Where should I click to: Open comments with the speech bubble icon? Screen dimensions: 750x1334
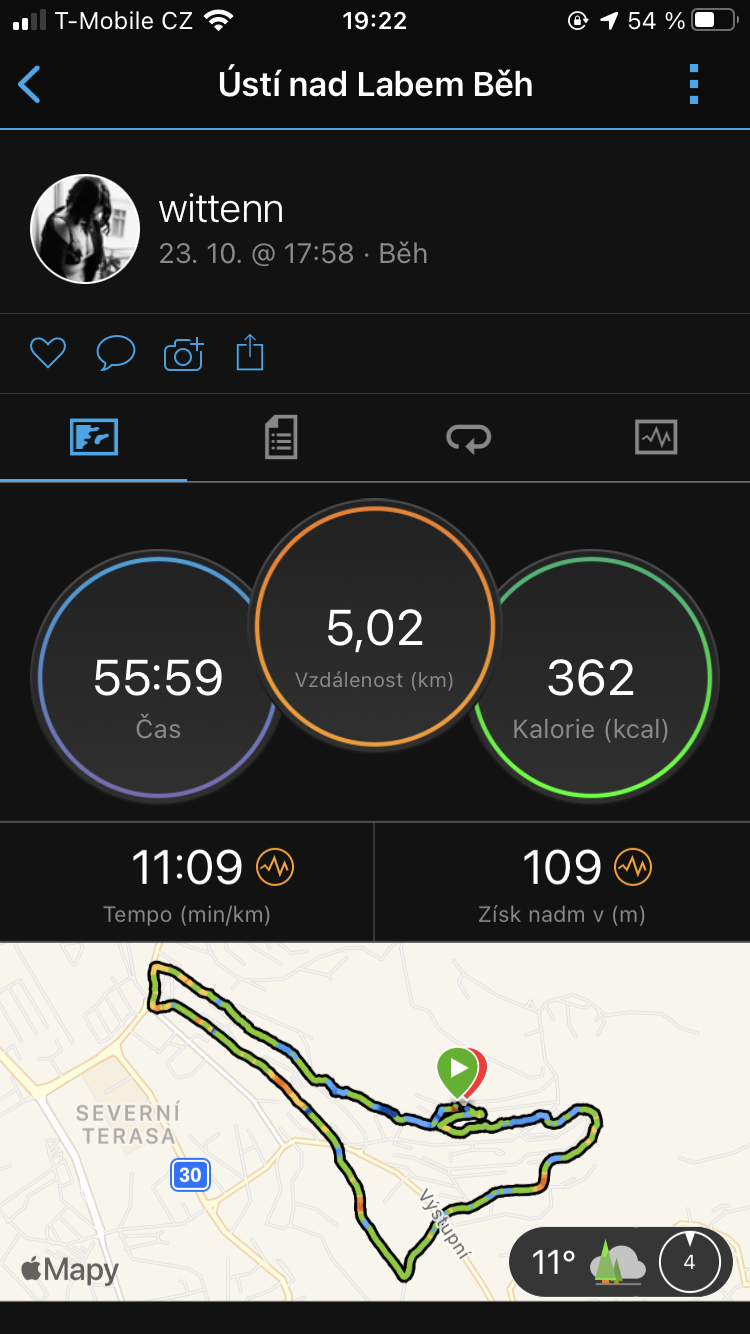click(x=115, y=353)
